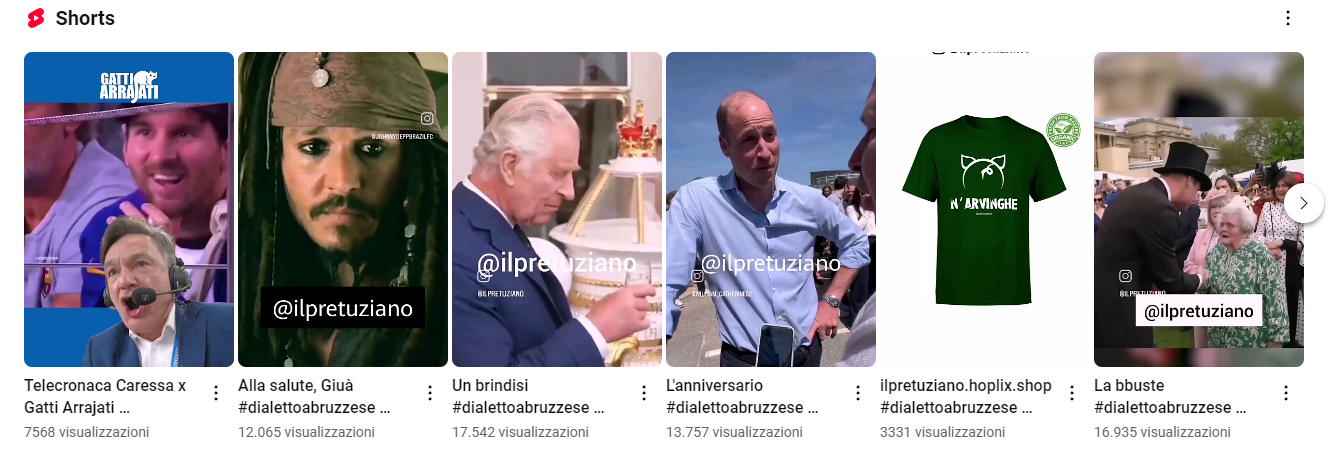Show next Shorts with the right arrow
Viewport: 1333px width, 451px height.
(x=1303, y=203)
